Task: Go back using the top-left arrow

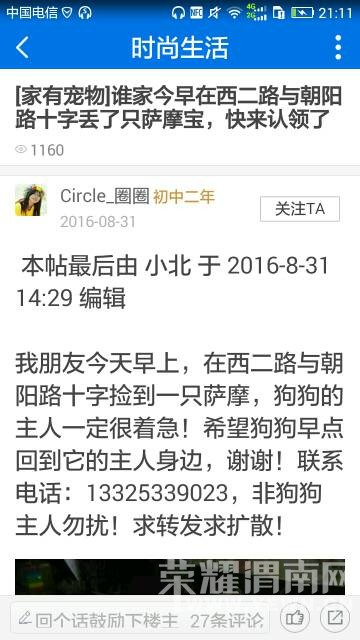Action: [x=22, y=47]
